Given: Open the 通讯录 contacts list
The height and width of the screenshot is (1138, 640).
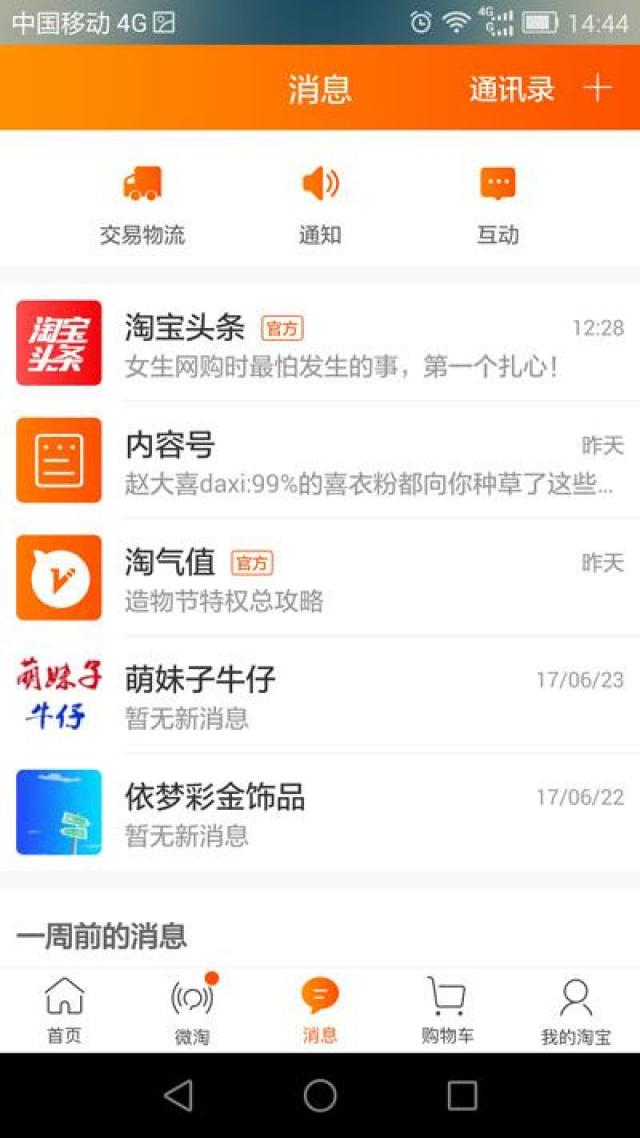Looking at the screenshot, I should pos(512,89).
